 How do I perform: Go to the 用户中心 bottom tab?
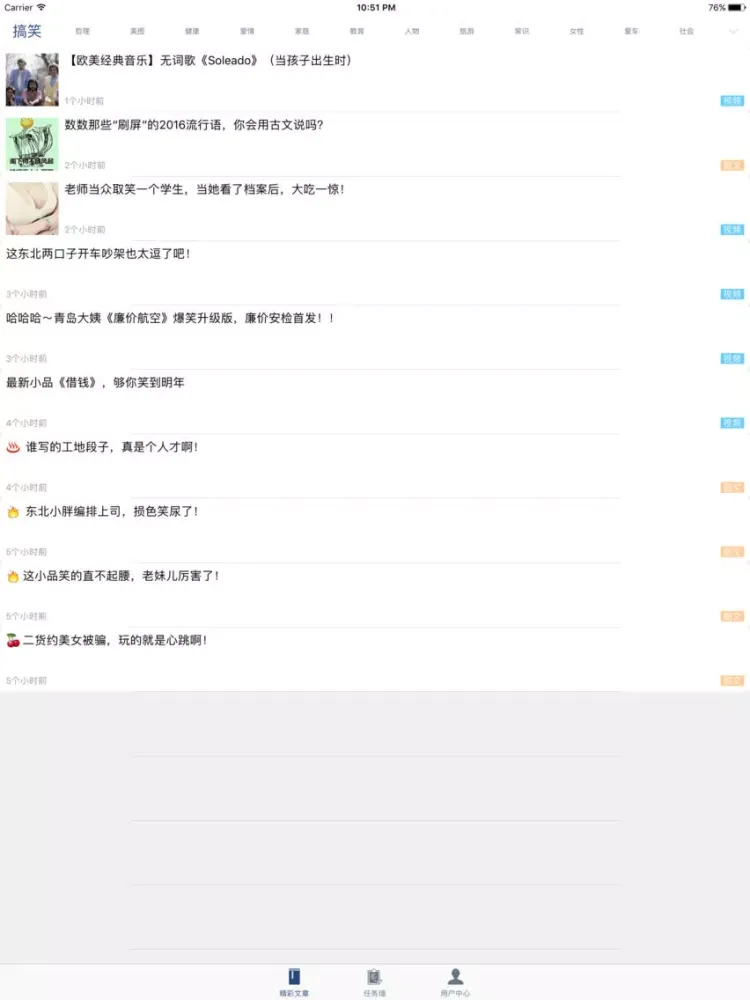pos(455,981)
